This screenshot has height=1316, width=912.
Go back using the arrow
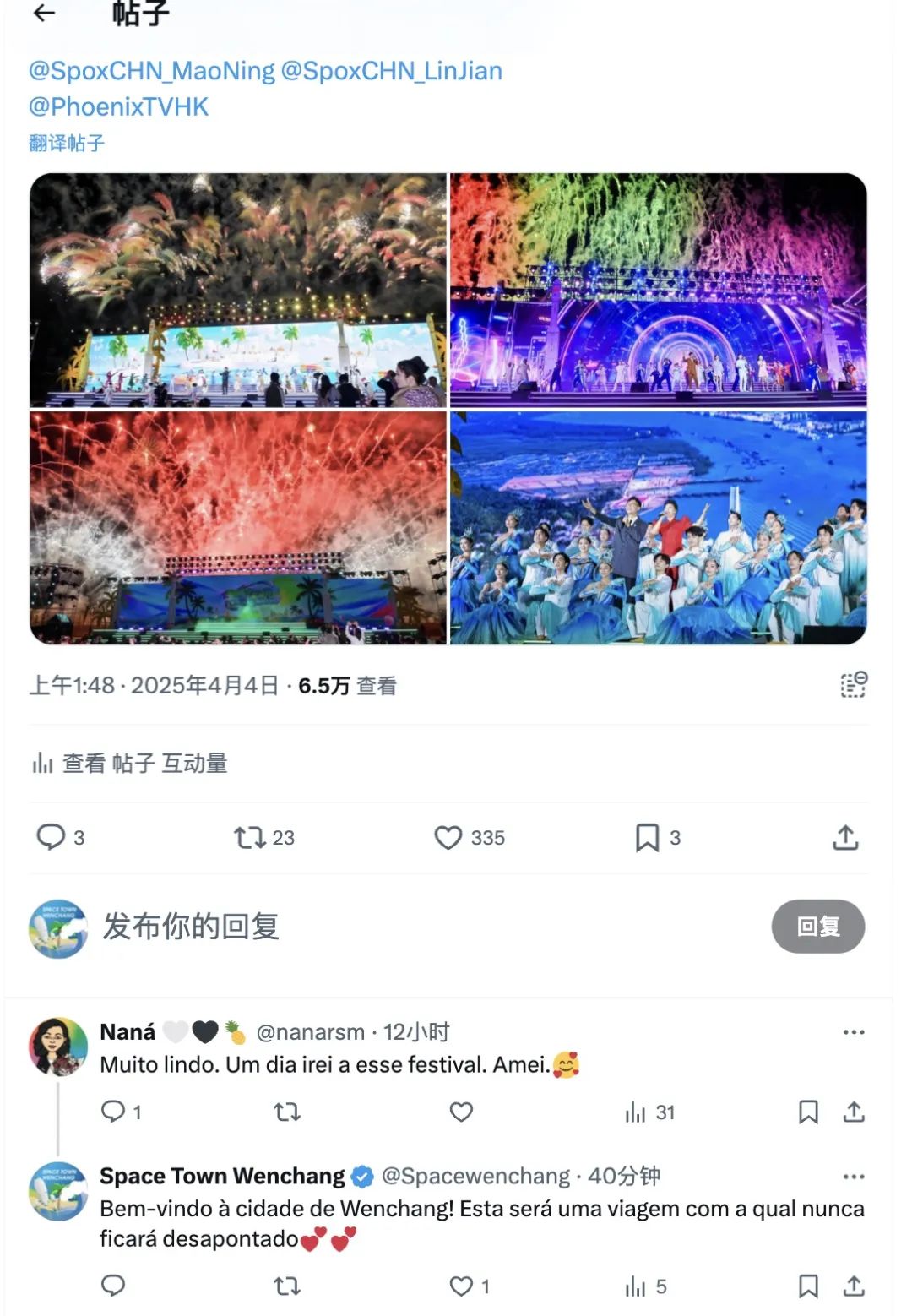click(44, 13)
